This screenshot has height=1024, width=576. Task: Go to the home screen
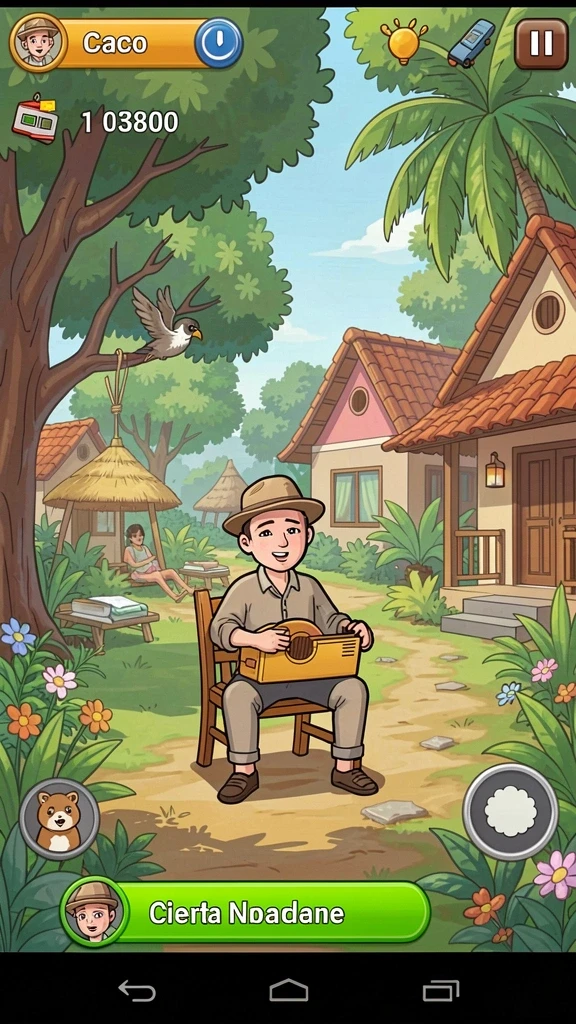289,990
